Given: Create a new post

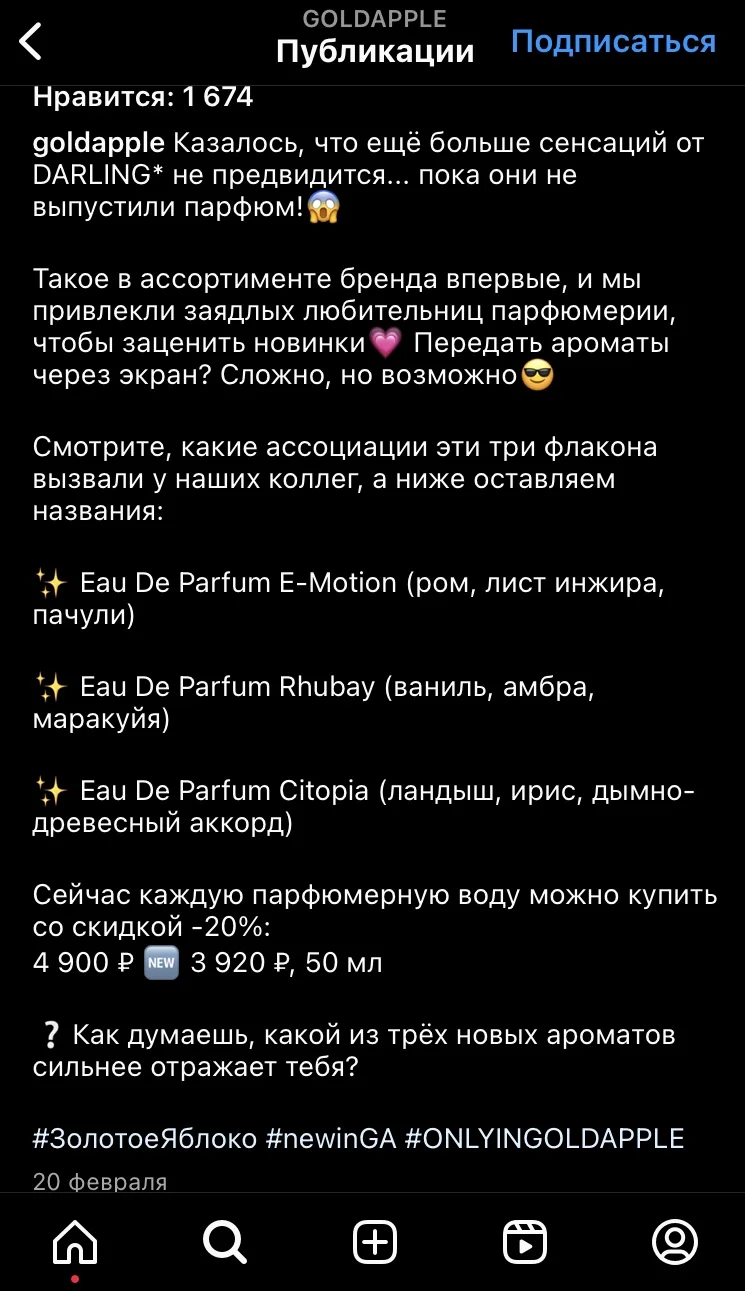Looking at the screenshot, I should [x=375, y=1243].
